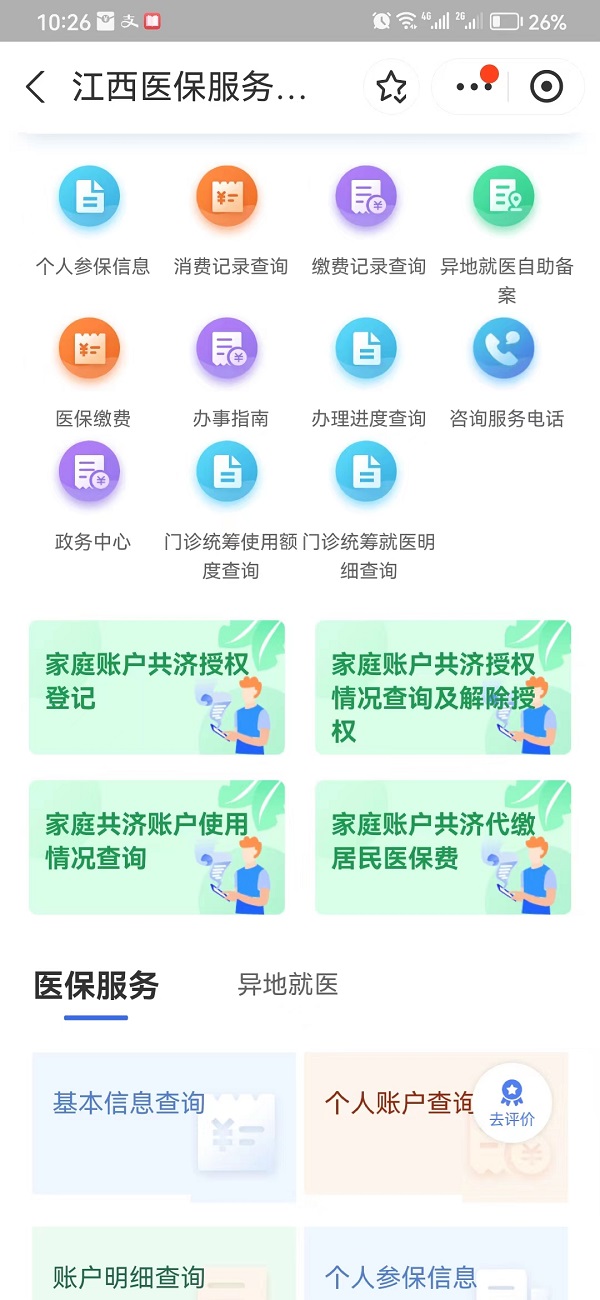Viewport: 600px width, 1300px height.
Task: Open the three-dot more menu
Action: tap(472, 87)
